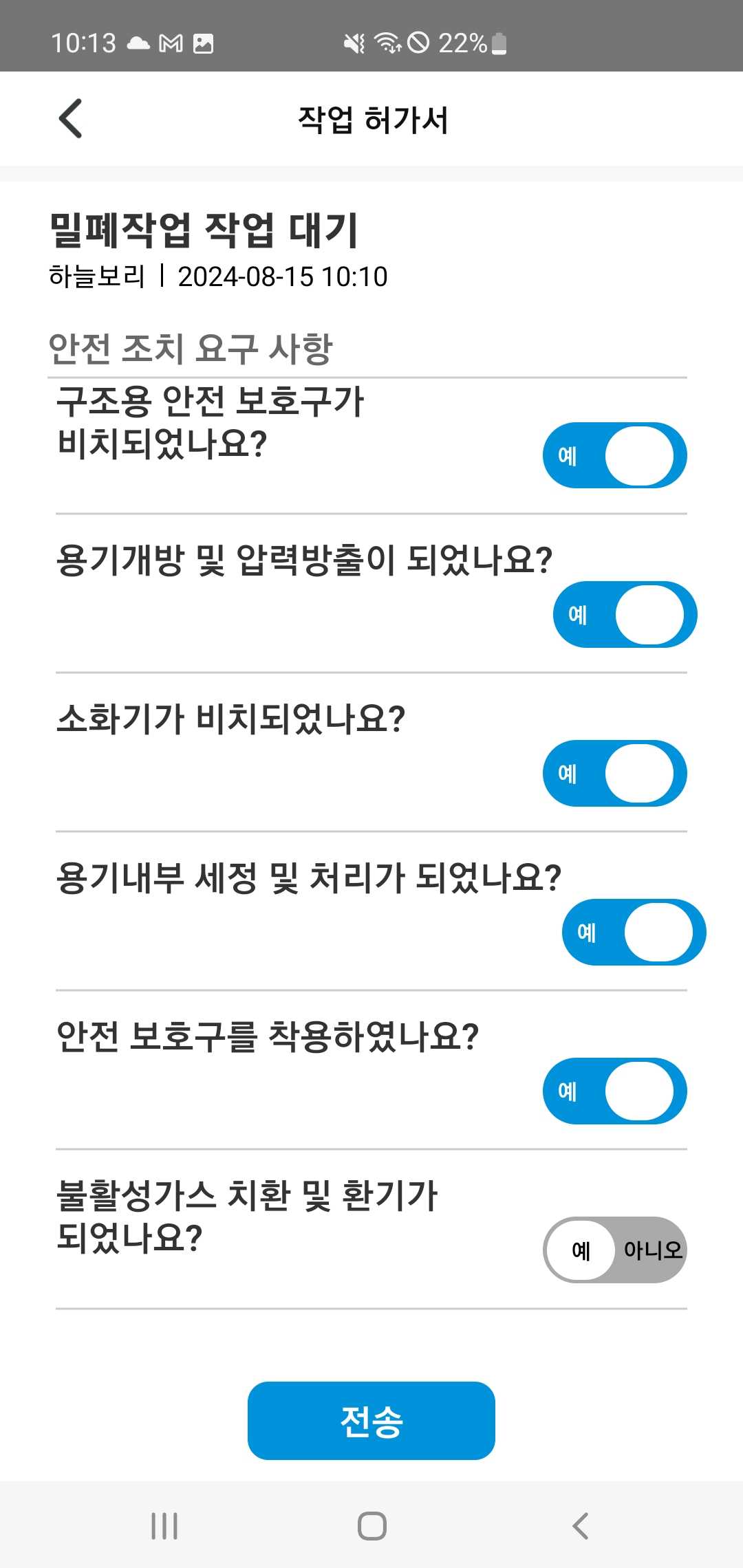
Task: Go to the home screen
Action: pyautogui.click(x=371, y=1526)
